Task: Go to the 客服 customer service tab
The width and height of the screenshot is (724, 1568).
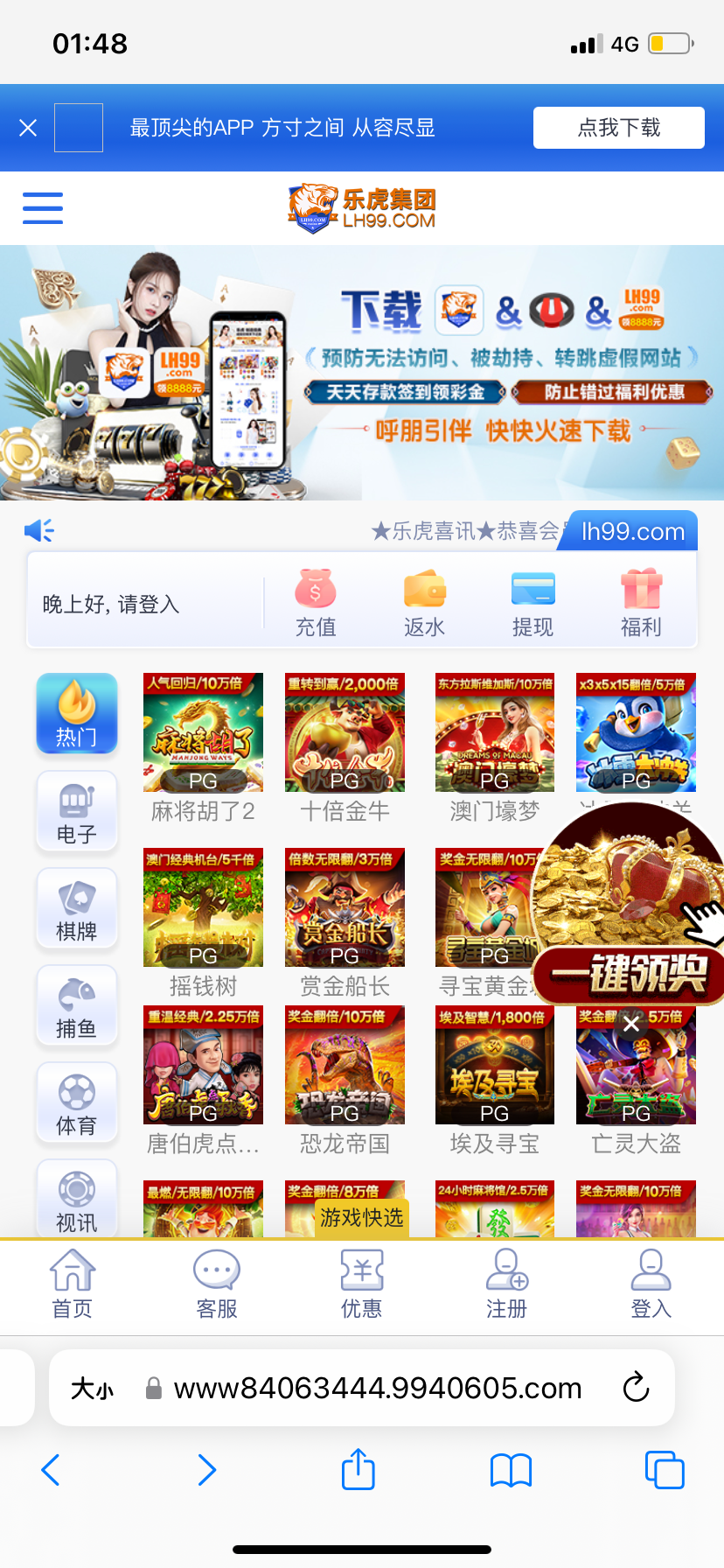Action: pos(217,1284)
